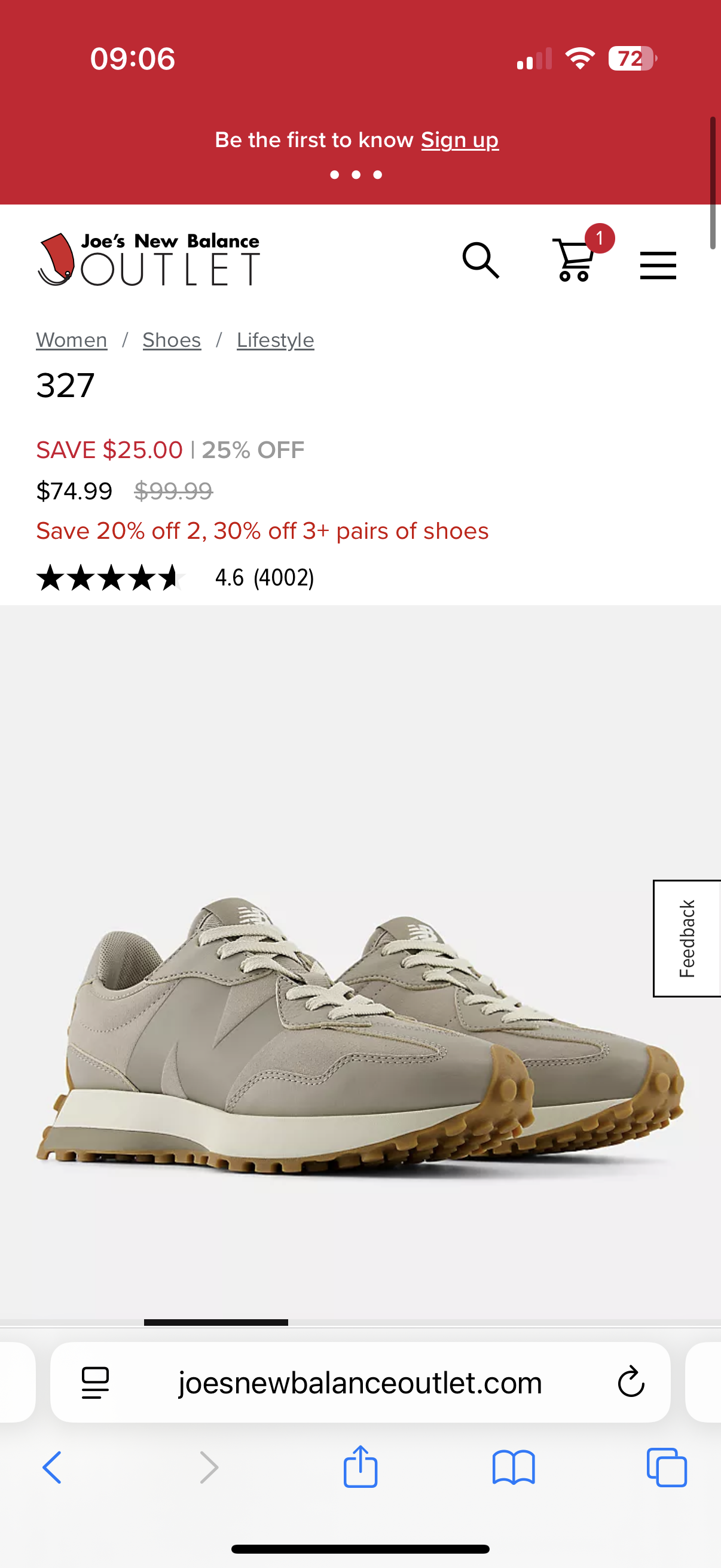The width and height of the screenshot is (721, 1568).
Task: Tap the joesnewbalanceoutlet.com address bar
Action: coord(359,1383)
